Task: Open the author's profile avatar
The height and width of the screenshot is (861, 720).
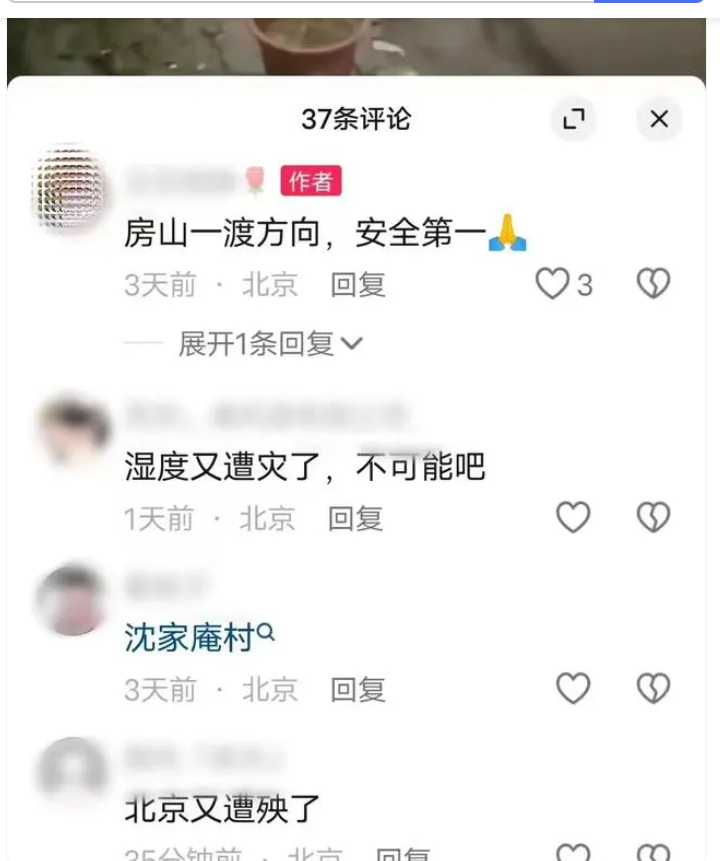Action: [x=68, y=188]
